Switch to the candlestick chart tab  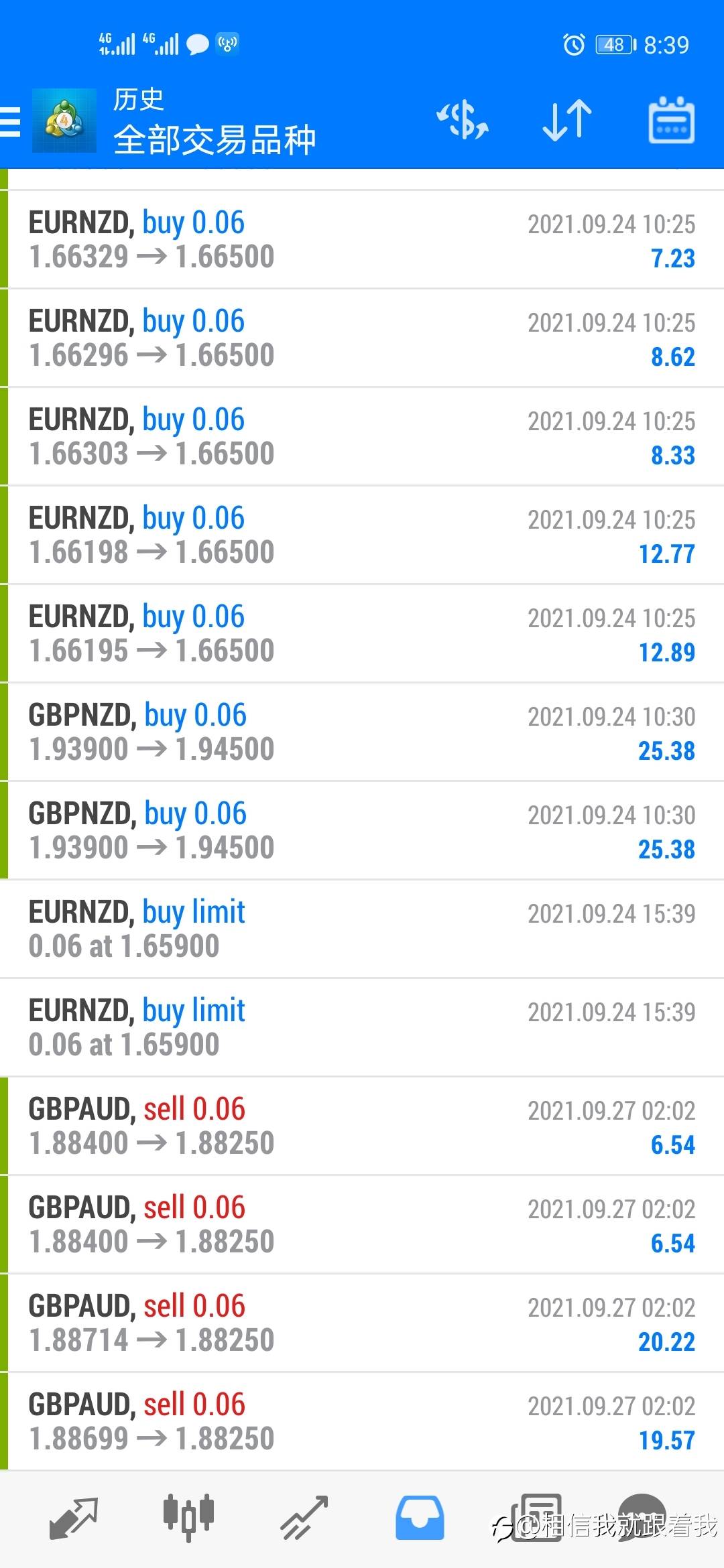pyautogui.click(x=188, y=1516)
